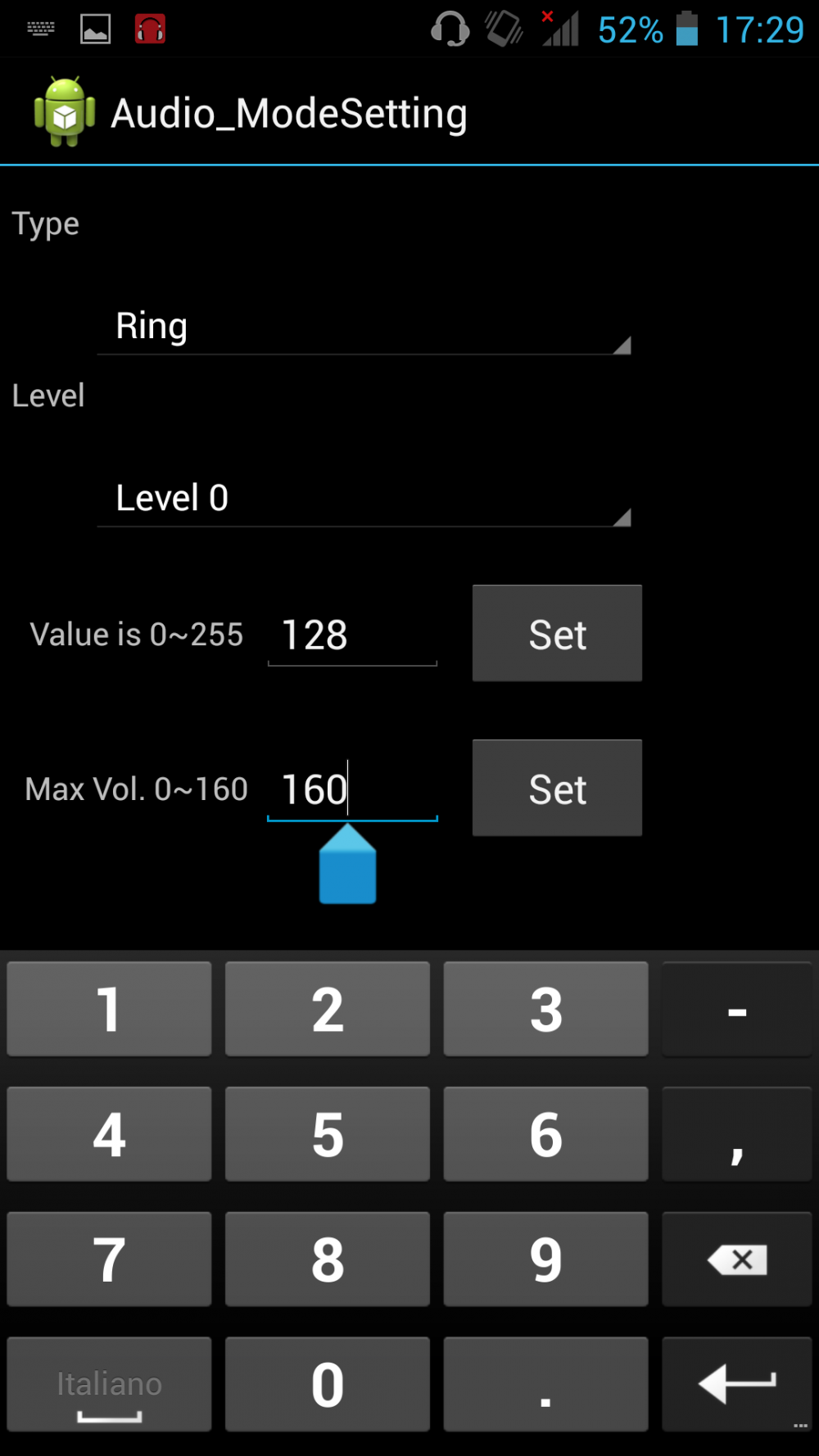Open the Type dropdown showing Ring
The height and width of the screenshot is (1456, 819).
(x=364, y=328)
